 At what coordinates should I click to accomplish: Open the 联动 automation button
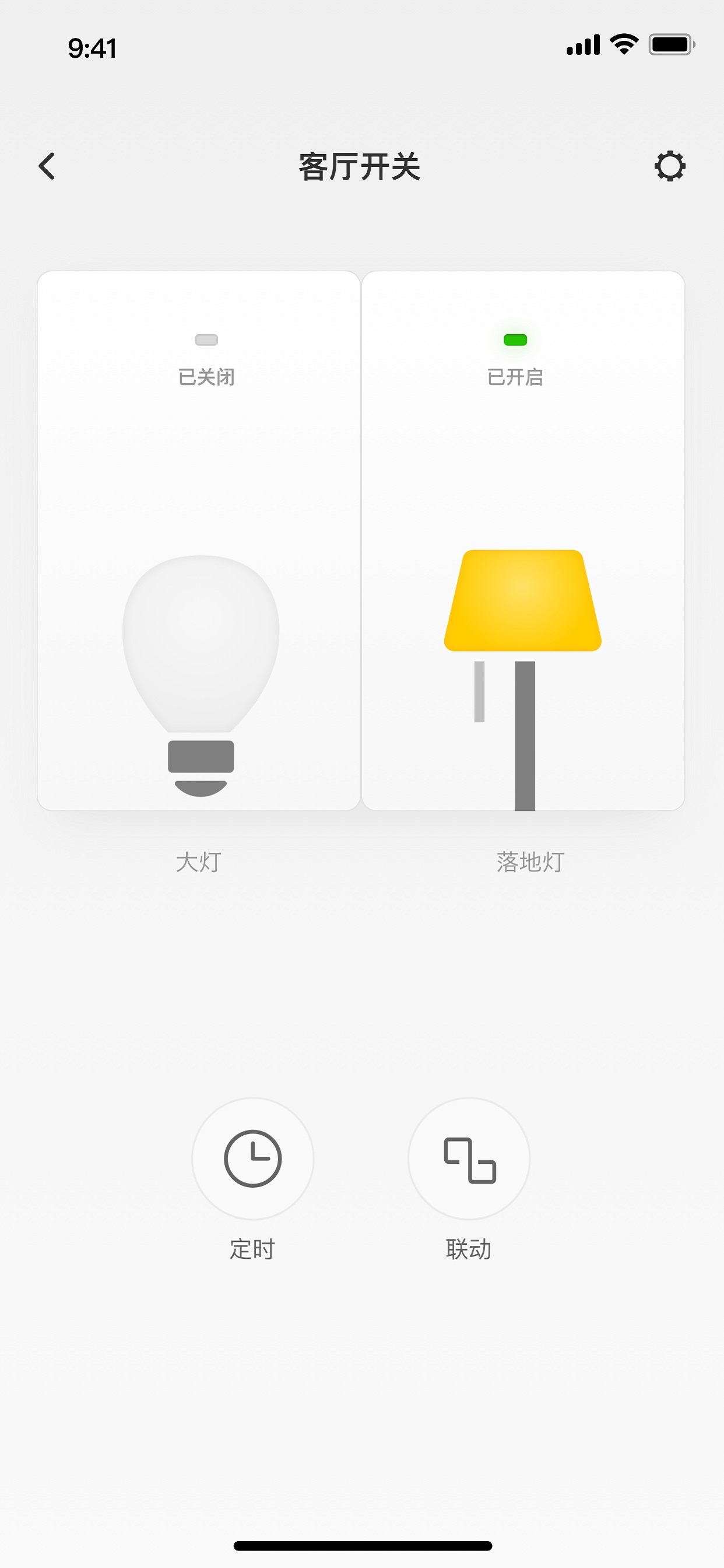point(469,1158)
